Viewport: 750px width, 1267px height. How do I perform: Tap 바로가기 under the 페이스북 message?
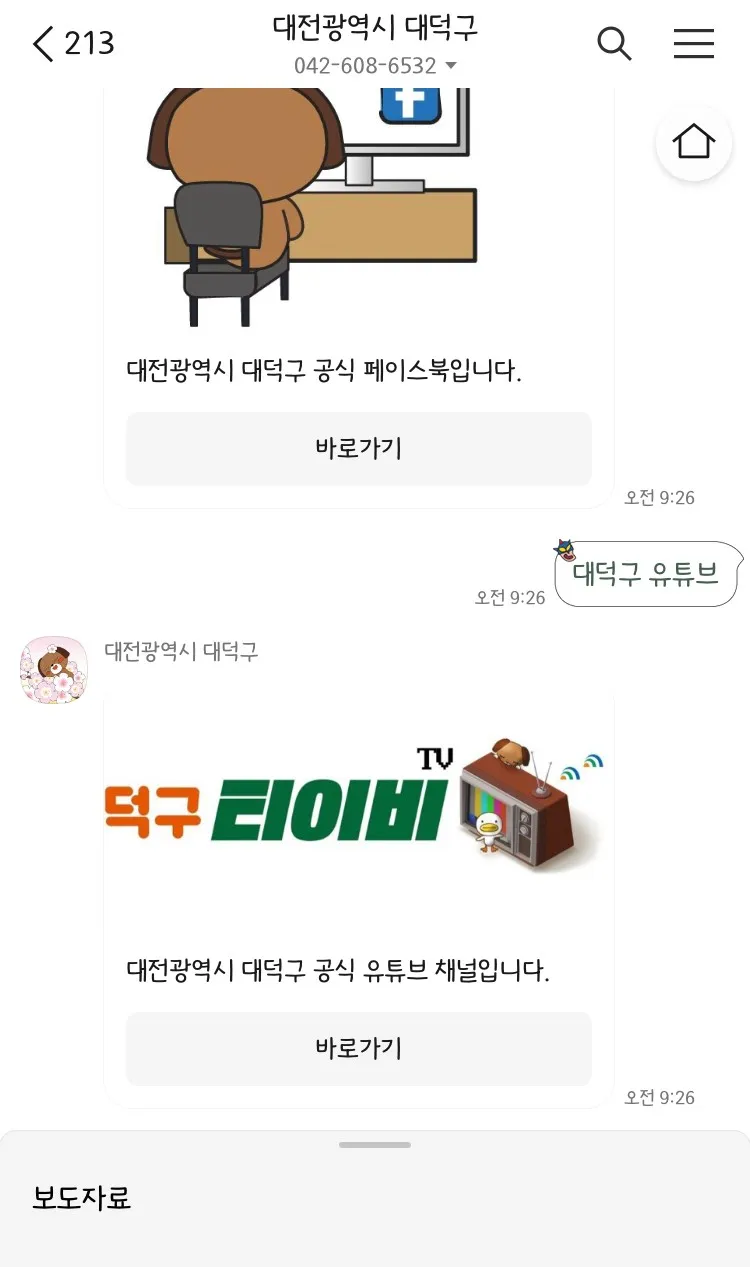(358, 448)
